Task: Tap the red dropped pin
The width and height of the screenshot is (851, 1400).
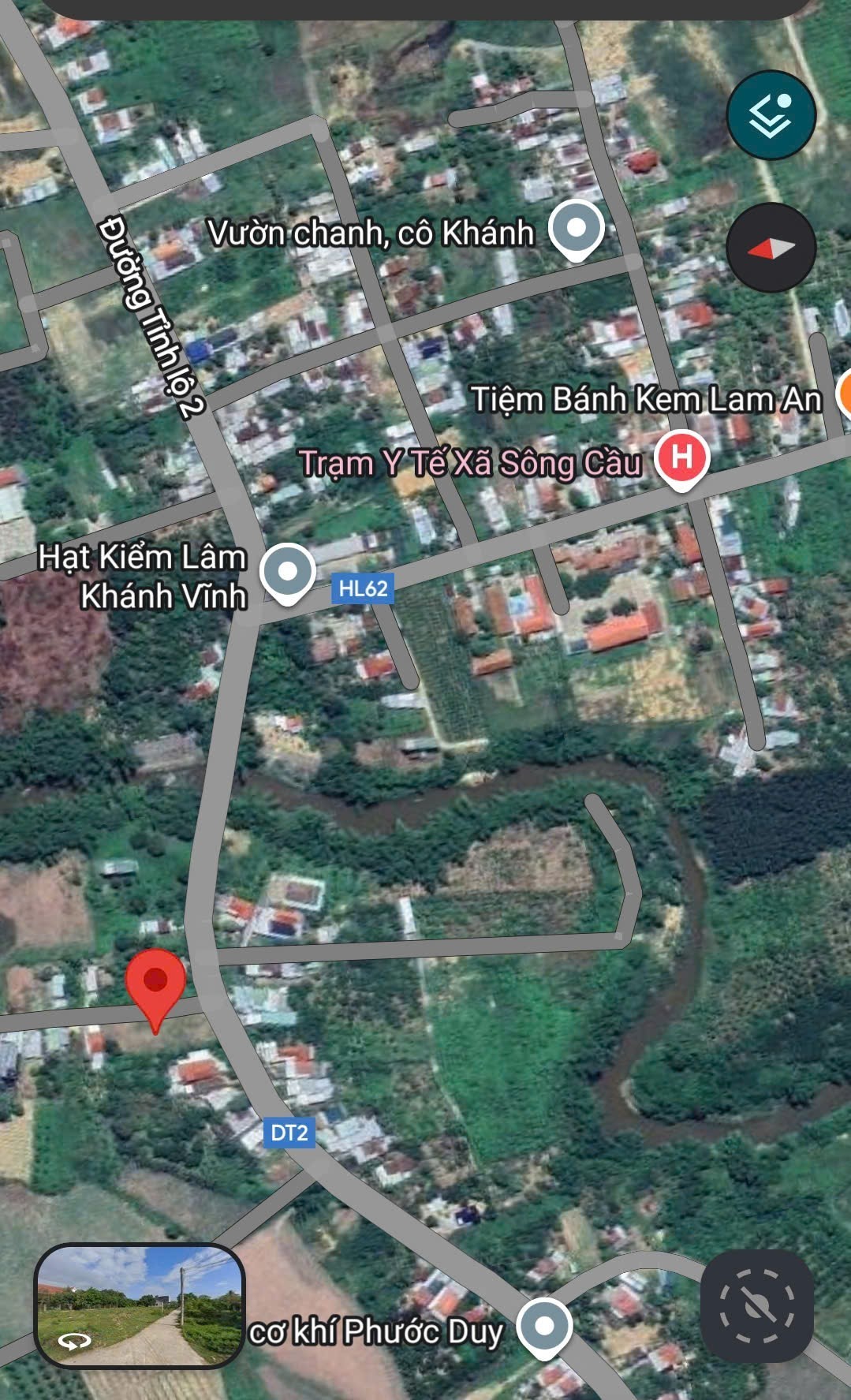Action: [155, 984]
